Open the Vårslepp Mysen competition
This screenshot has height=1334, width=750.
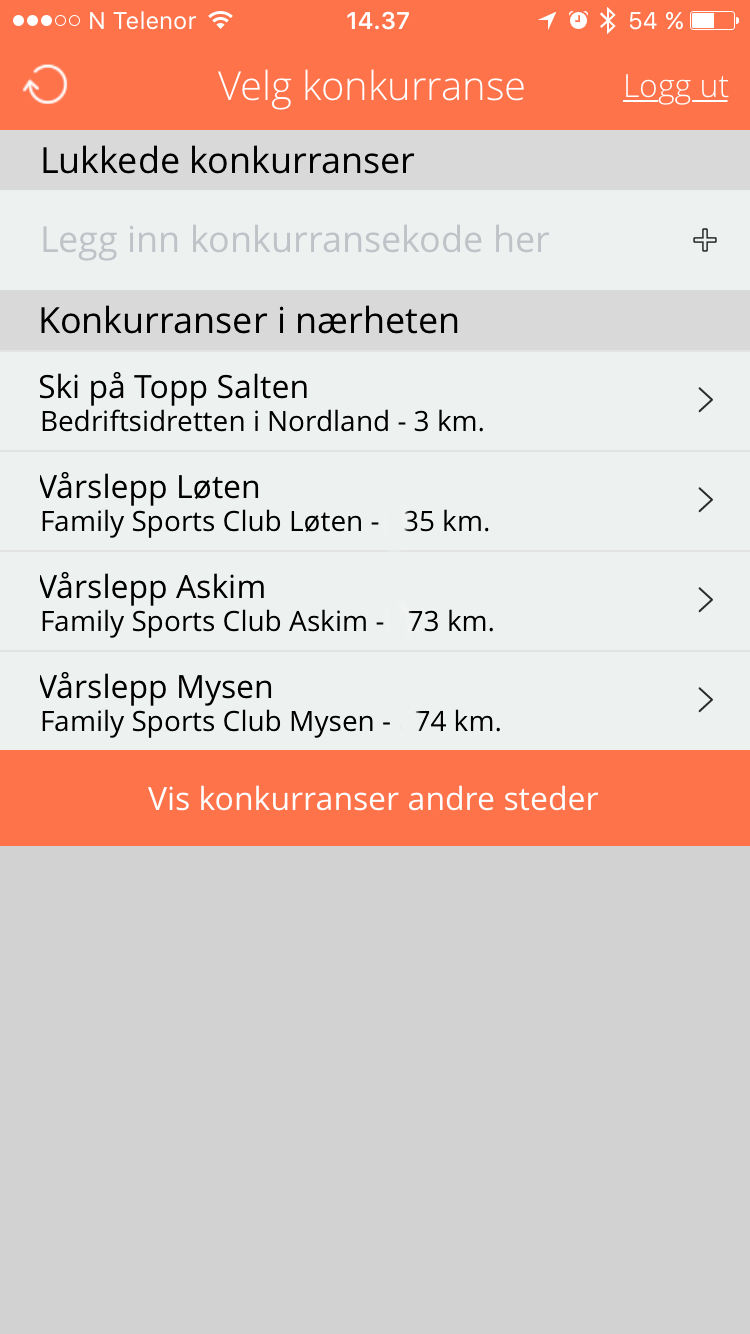375,701
